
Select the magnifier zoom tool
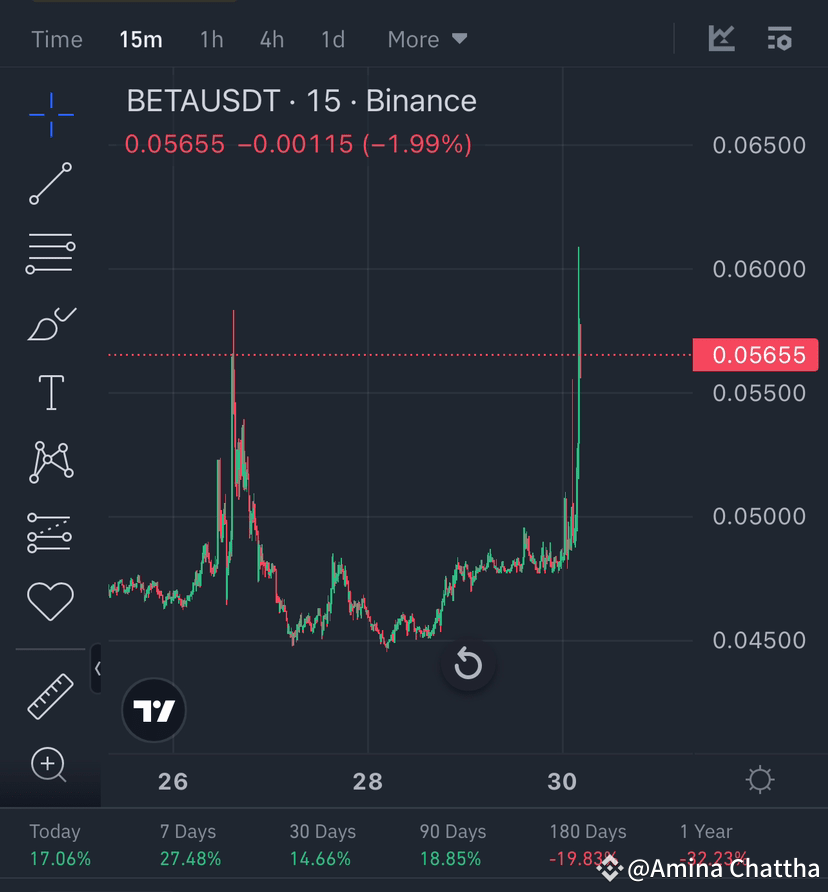pos(50,766)
